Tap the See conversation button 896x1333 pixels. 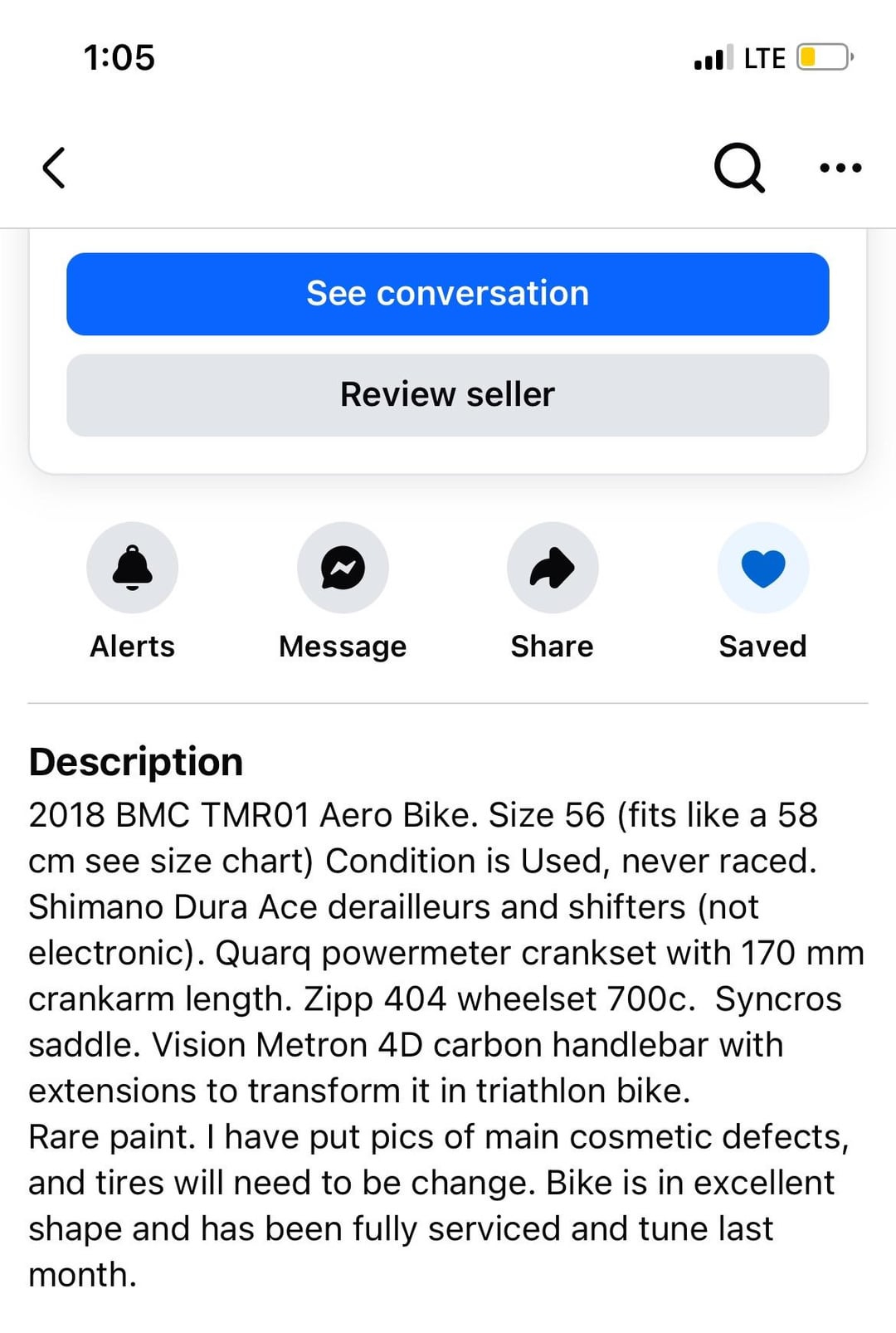(x=448, y=294)
